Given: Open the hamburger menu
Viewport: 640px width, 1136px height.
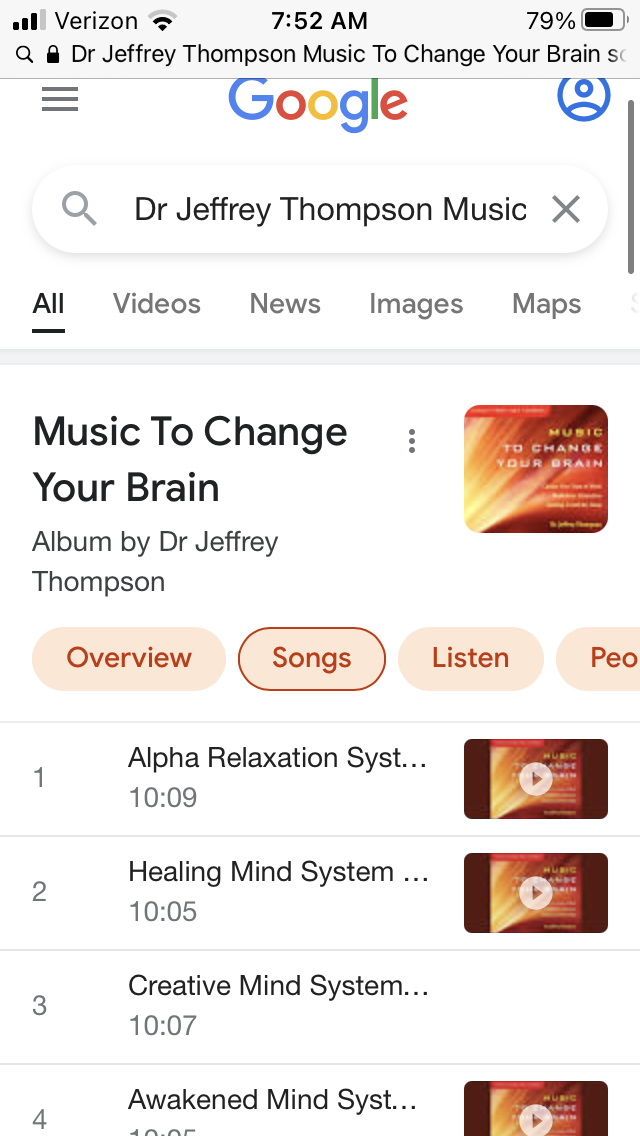Looking at the screenshot, I should 60,99.
